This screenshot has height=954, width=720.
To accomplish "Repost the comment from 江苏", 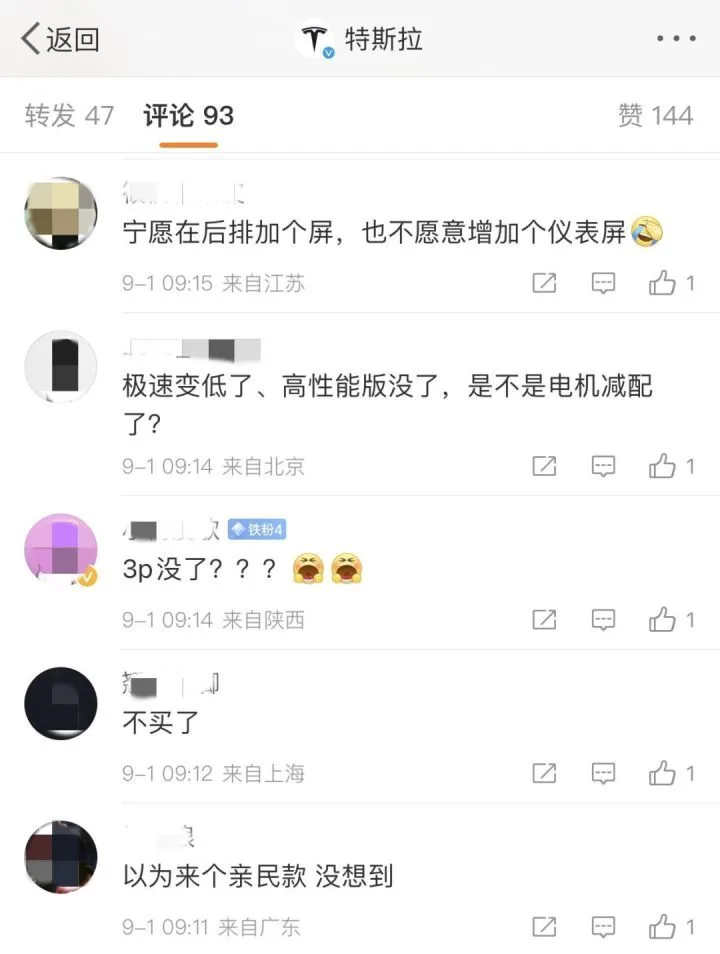I will pyautogui.click(x=544, y=284).
